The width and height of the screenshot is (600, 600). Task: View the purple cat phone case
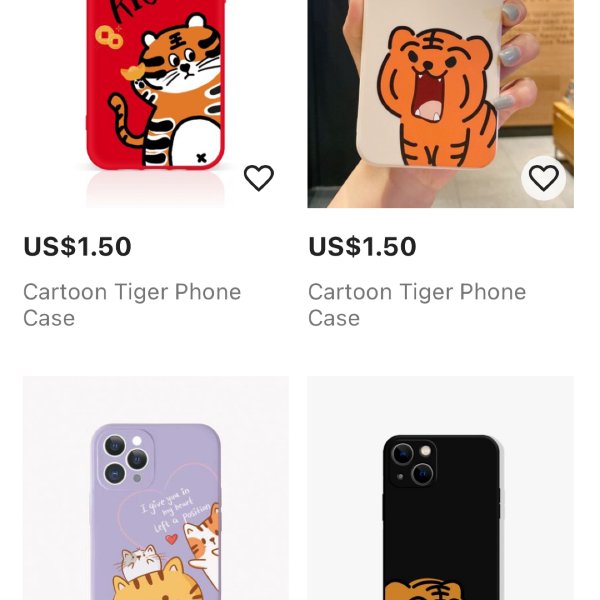point(156,490)
